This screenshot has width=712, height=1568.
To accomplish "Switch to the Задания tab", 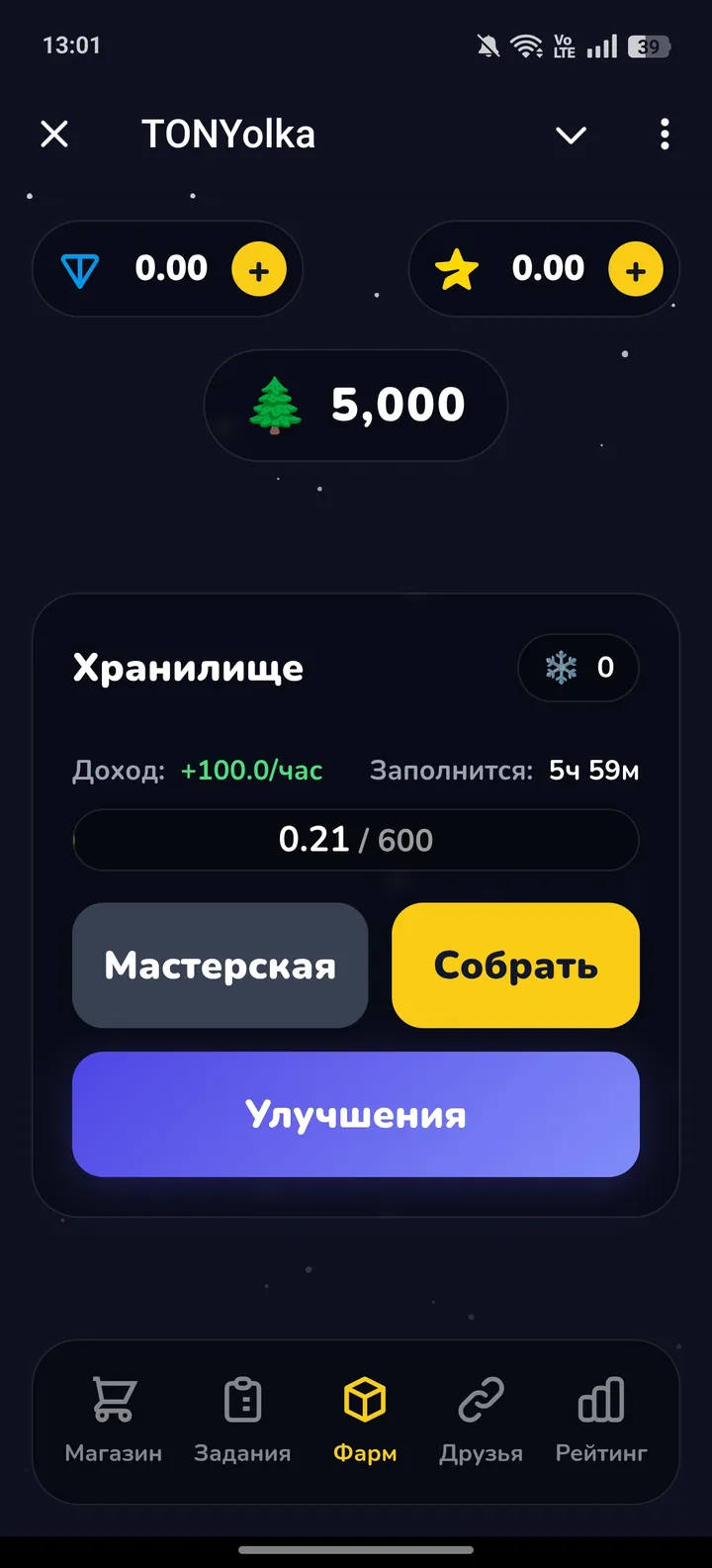I will [242, 1420].
